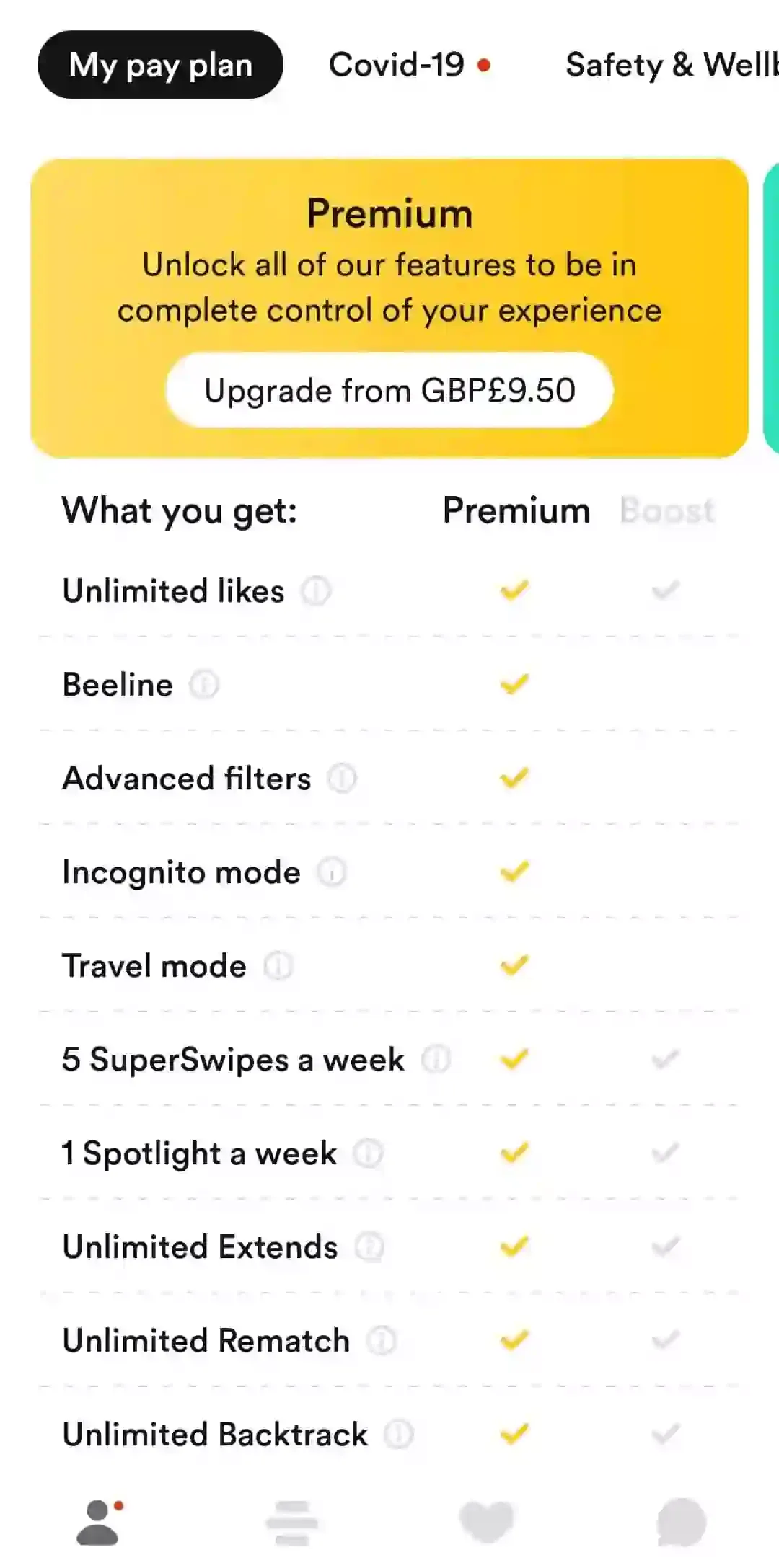Open Unlimited Backtrack info icon
This screenshot has height=1568, width=779.
coord(398,1435)
